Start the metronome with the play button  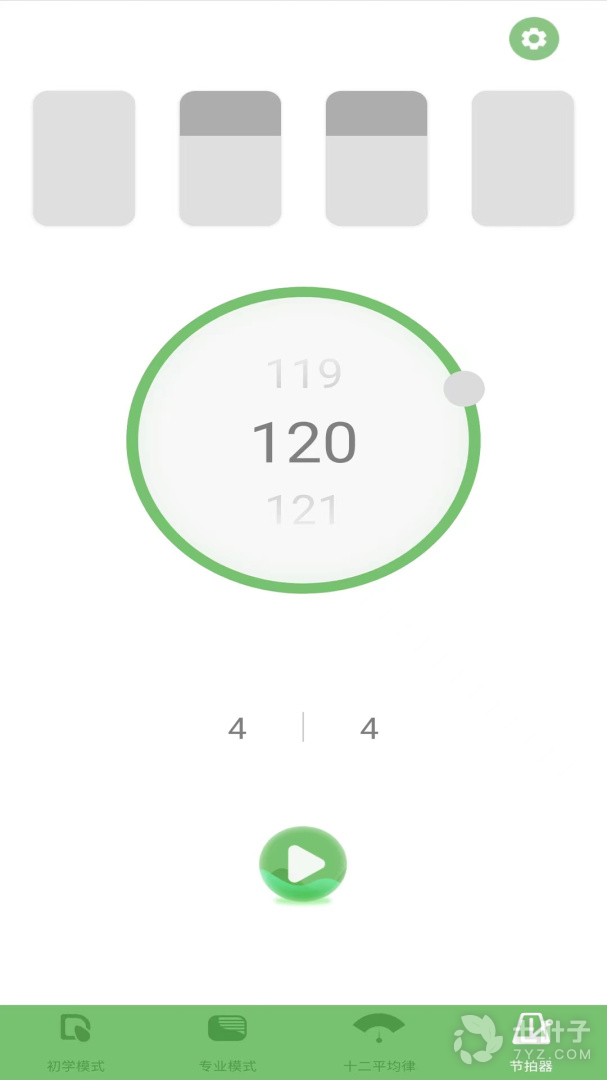pos(303,864)
